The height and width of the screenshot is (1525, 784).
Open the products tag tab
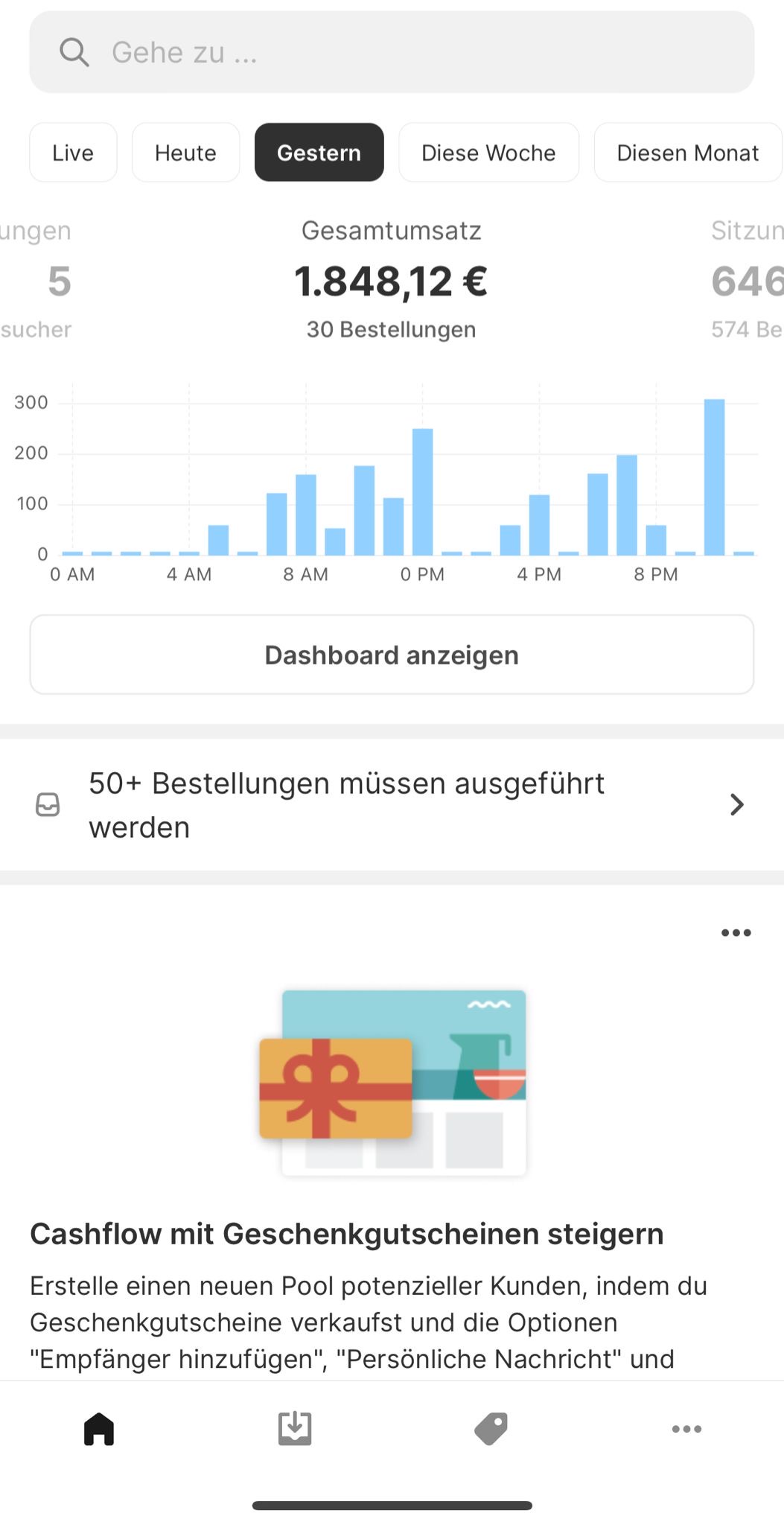[x=491, y=1429]
